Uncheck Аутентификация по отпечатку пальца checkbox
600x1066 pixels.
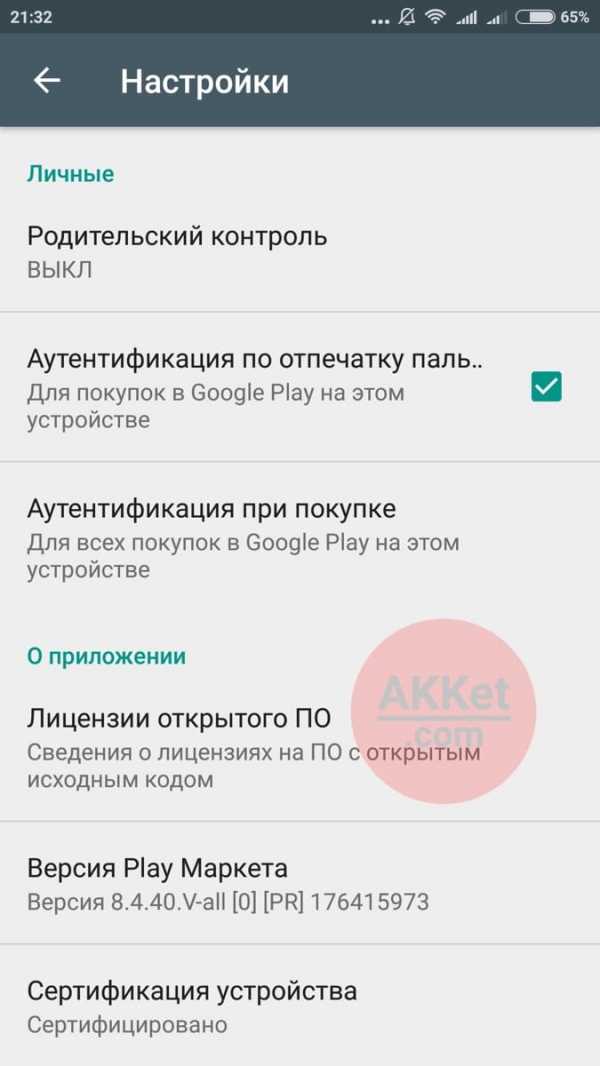click(x=546, y=387)
